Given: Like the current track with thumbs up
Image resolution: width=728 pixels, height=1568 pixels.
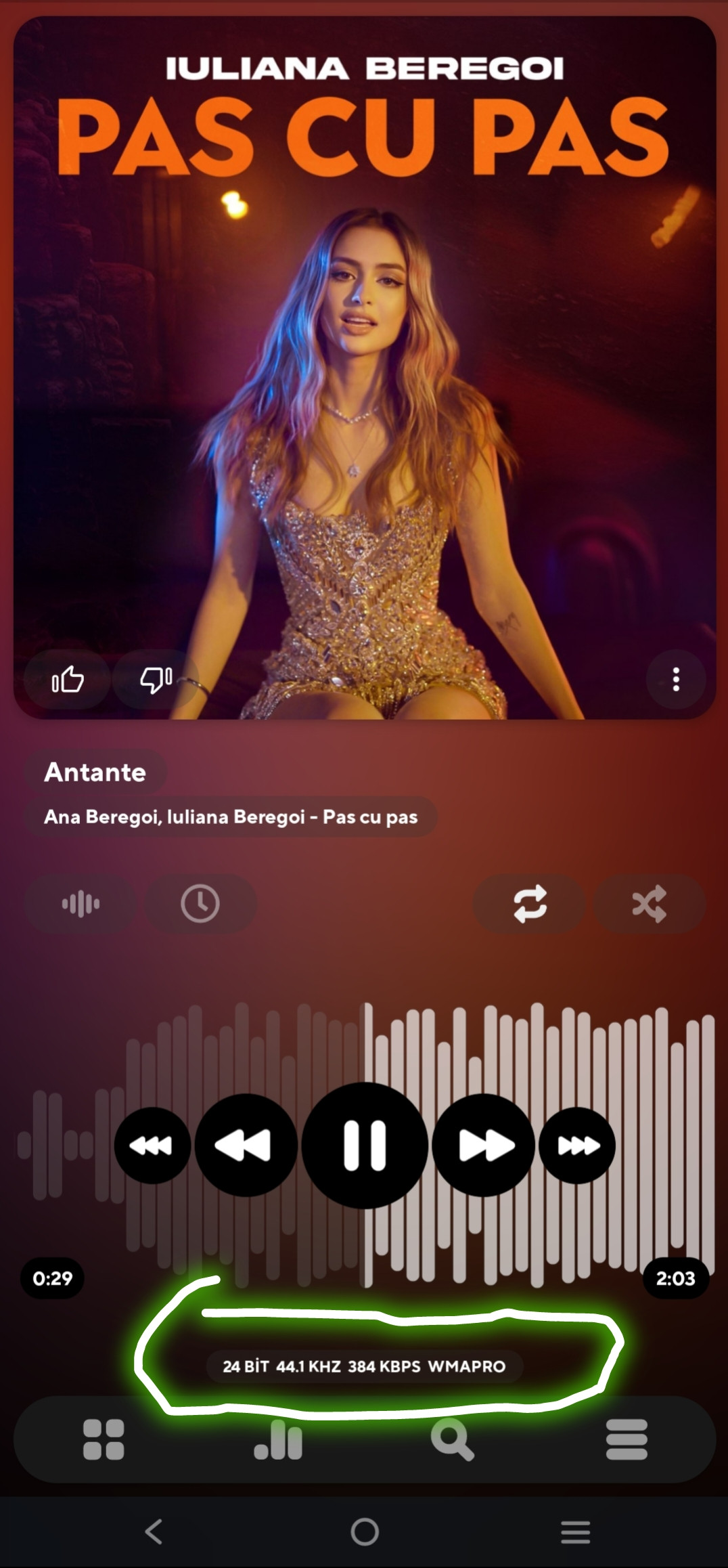Looking at the screenshot, I should (x=68, y=679).
